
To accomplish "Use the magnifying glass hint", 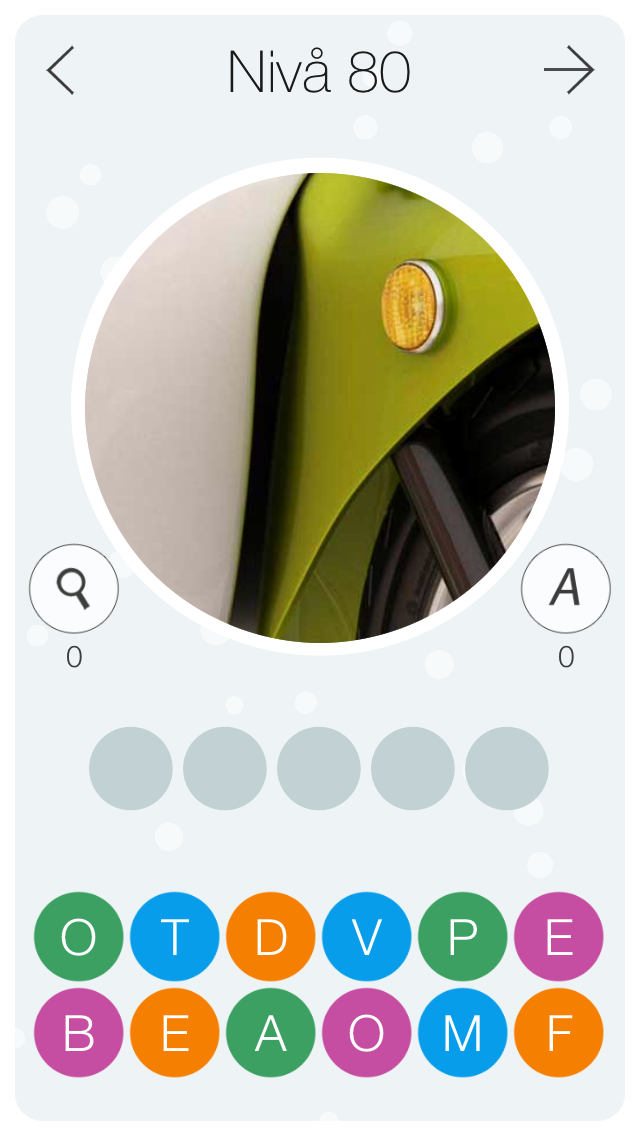I will tap(74, 589).
